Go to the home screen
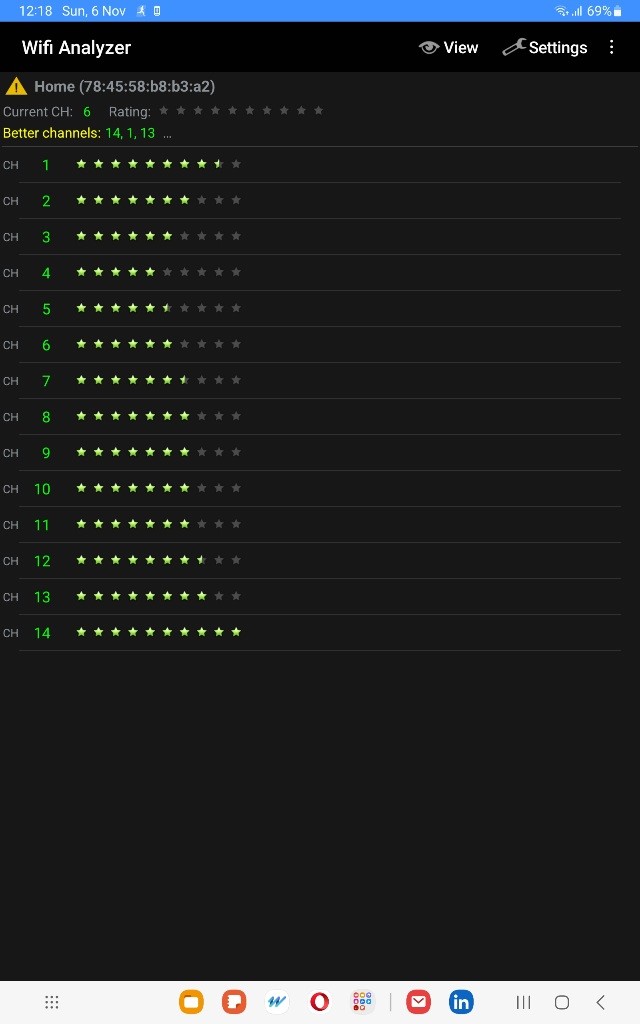This screenshot has width=640, height=1024. (562, 1002)
